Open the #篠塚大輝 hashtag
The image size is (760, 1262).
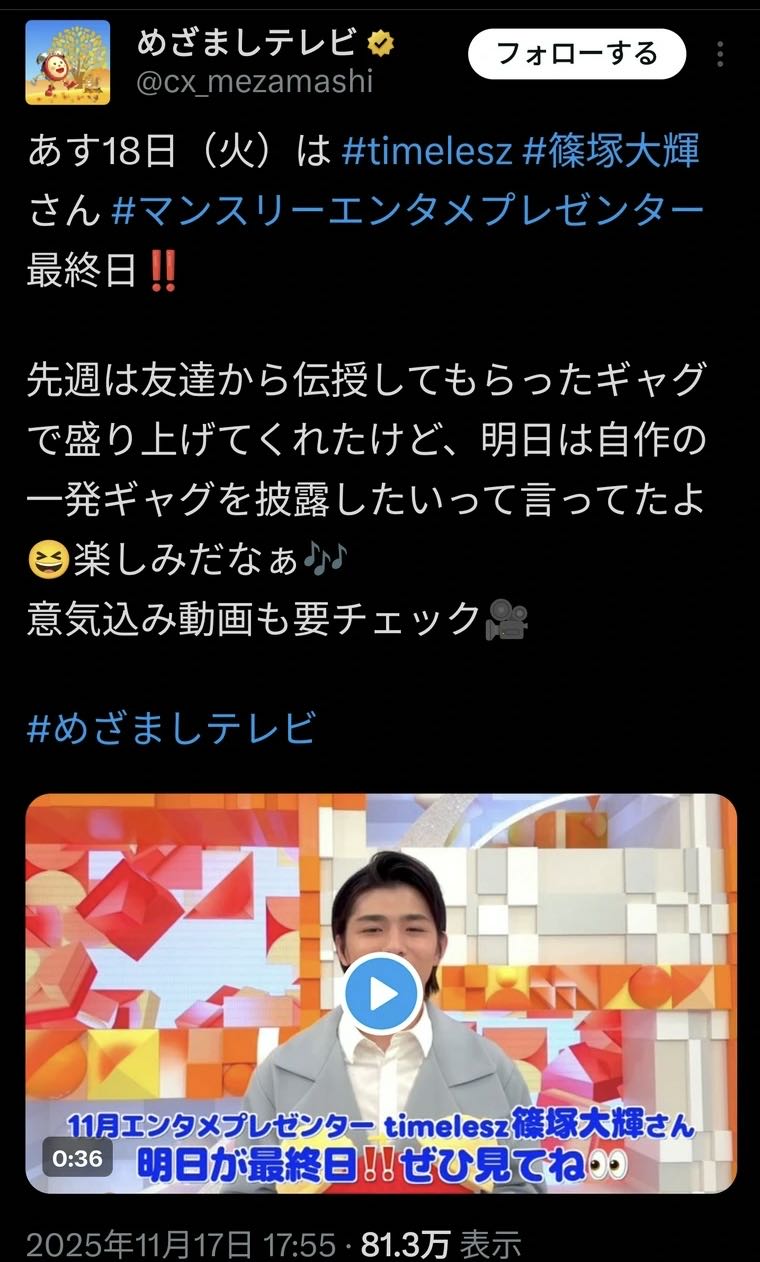(x=611, y=152)
